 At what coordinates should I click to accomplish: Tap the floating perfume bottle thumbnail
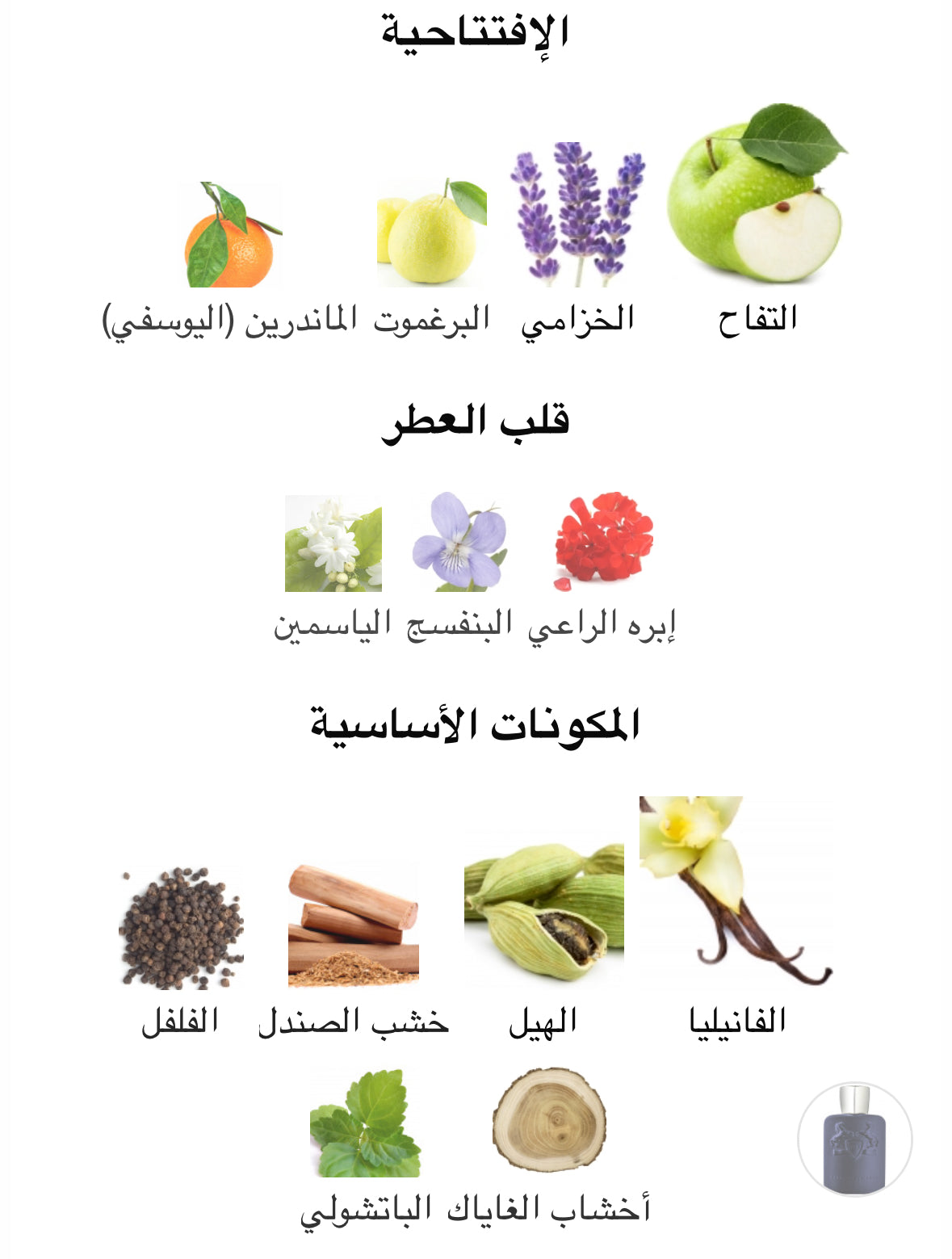(x=854, y=1139)
